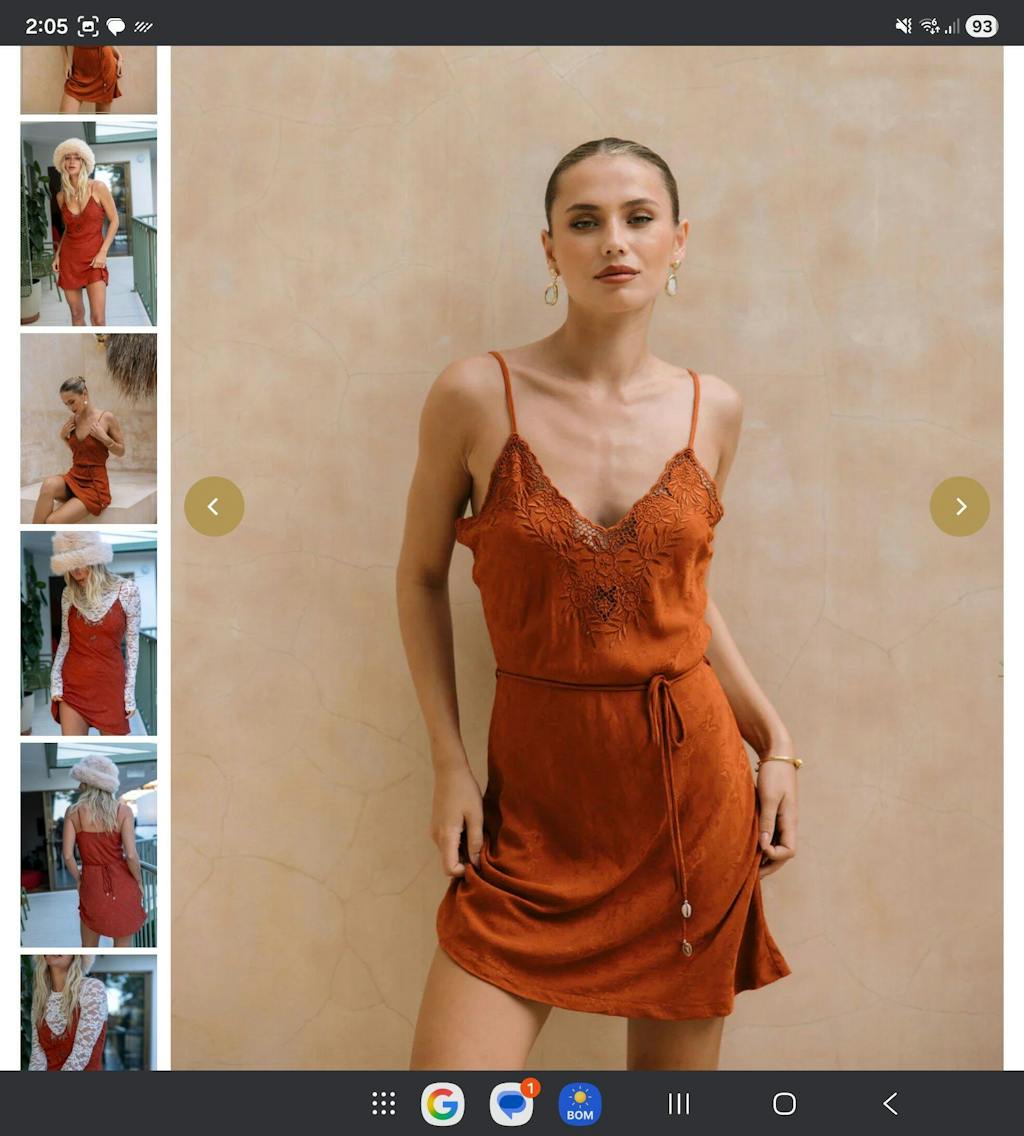Go back using the navigation bar

click(890, 1104)
